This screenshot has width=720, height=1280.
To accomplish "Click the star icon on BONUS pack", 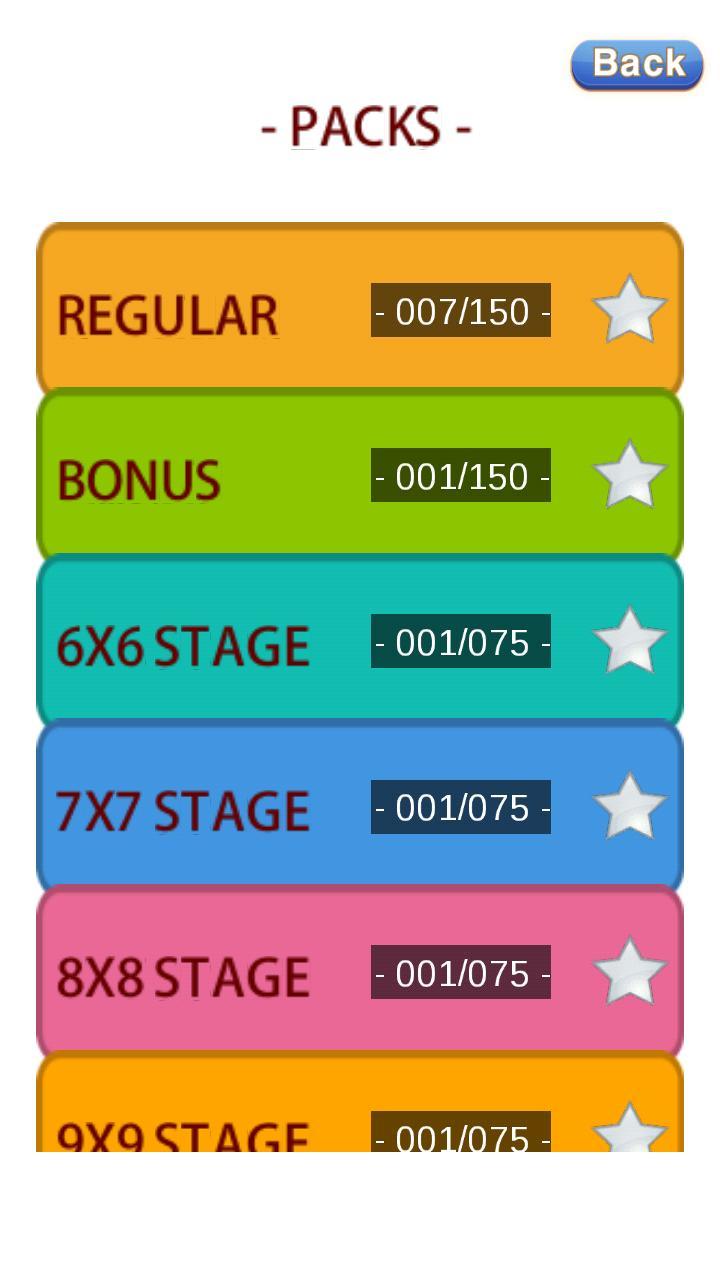I will click(631, 476).
